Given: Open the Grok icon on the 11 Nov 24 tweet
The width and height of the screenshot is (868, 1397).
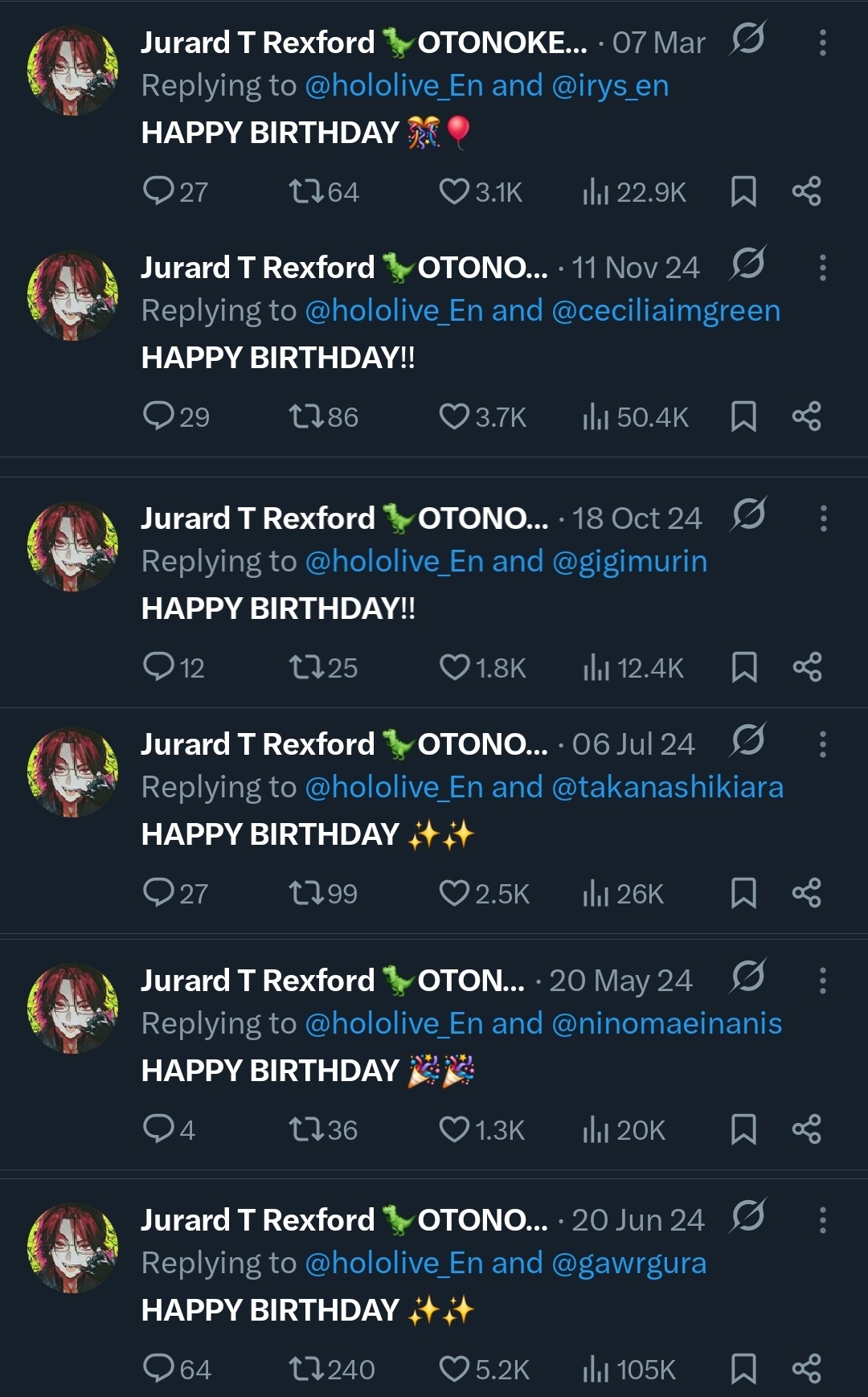Looking at the screenshot, I should pyautogui.click(x=748, y=264).
